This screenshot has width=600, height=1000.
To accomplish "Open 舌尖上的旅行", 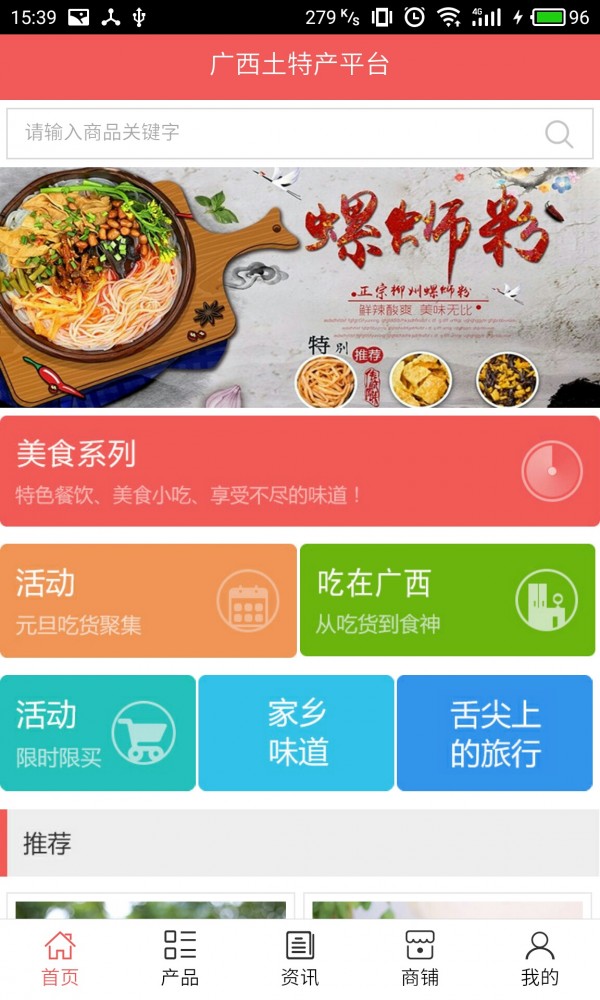I will point(495,733).
